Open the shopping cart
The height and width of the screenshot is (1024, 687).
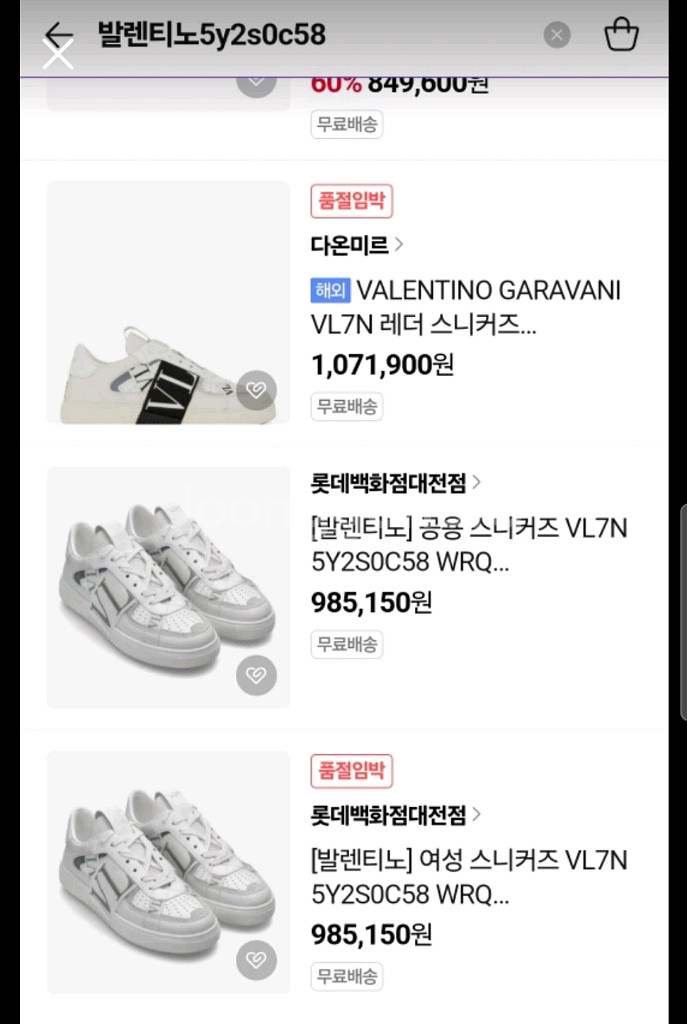click(621, 35)
